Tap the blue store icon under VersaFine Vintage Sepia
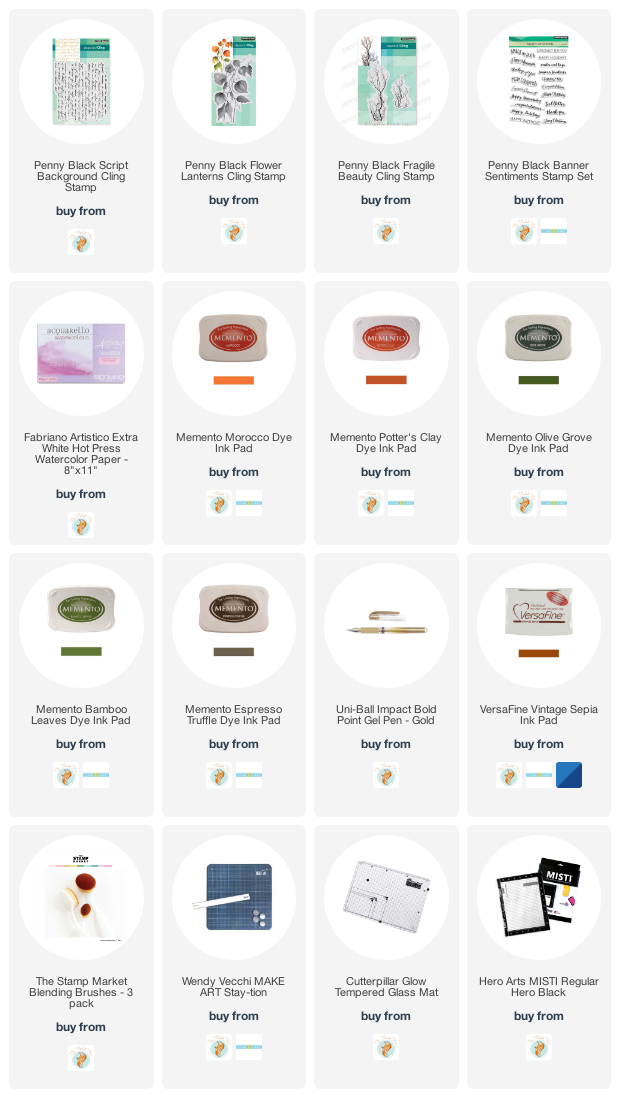620x1109 pixels. [568, 775]
